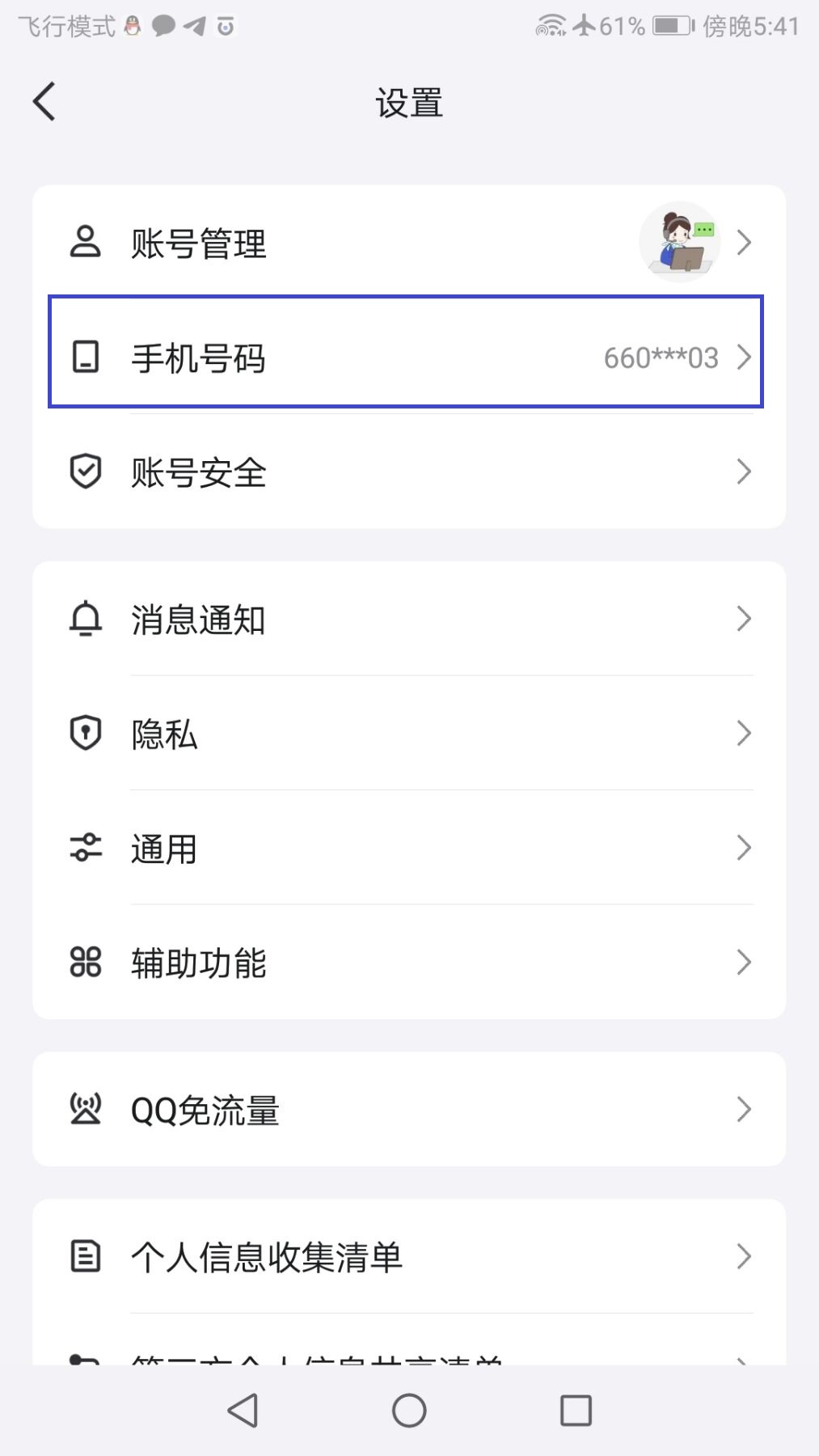This screenshot has width=819, height=1456.
Task: Open 账号管理 account management
Action: click(x=408, y=243)
